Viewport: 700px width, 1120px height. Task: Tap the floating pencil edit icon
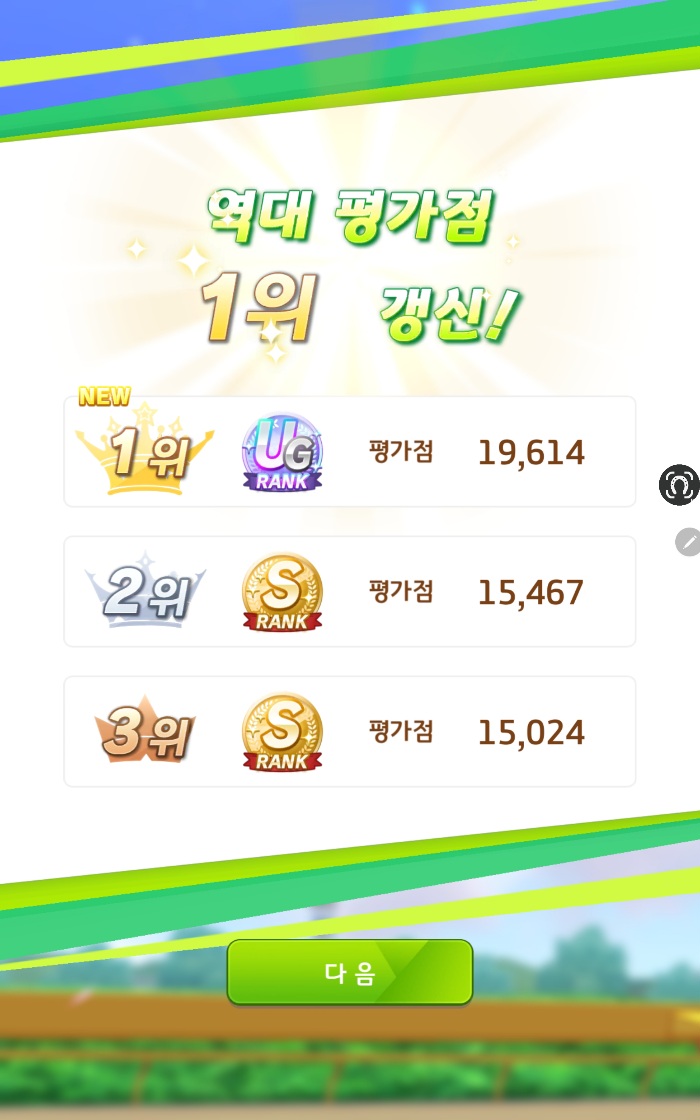(x=687, y=542)
